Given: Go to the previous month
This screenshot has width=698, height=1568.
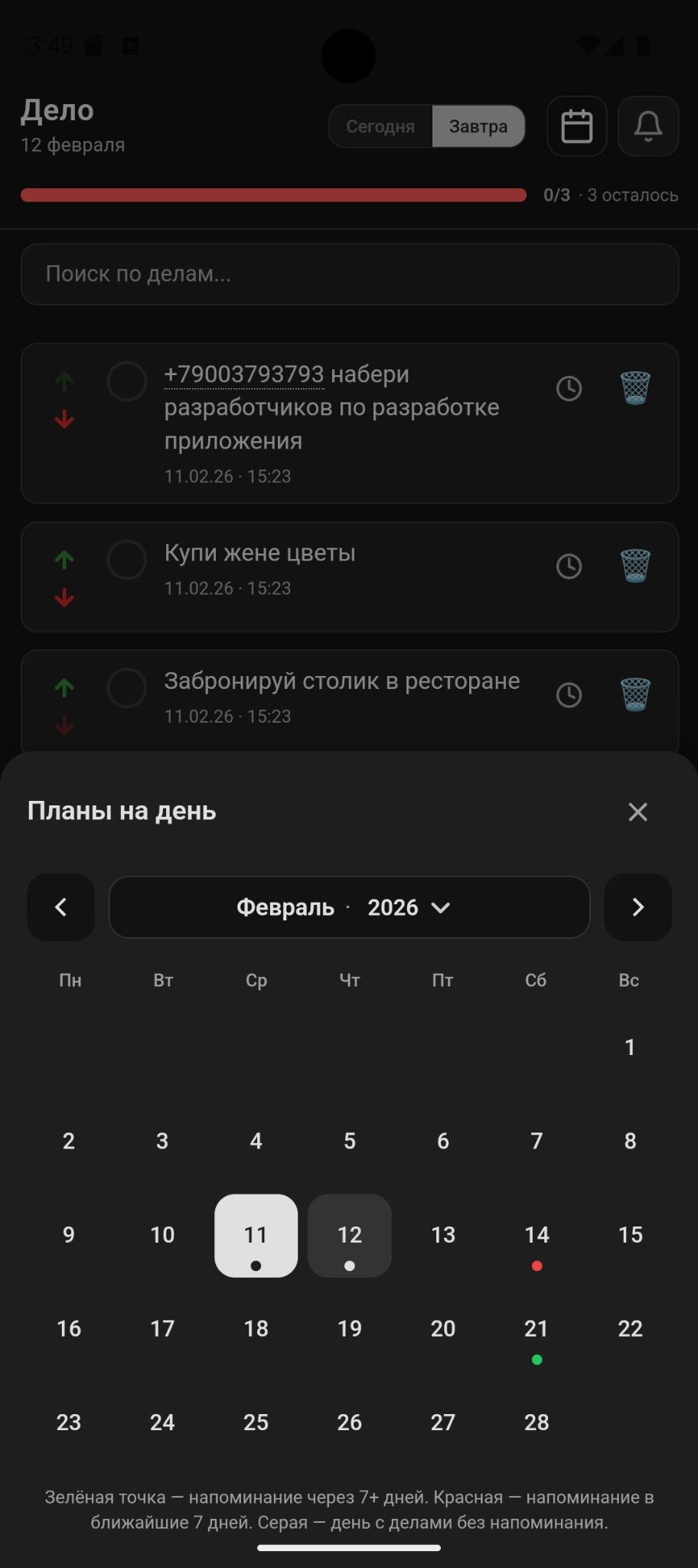Looking at the screenshot, I should tap(60, 907).
